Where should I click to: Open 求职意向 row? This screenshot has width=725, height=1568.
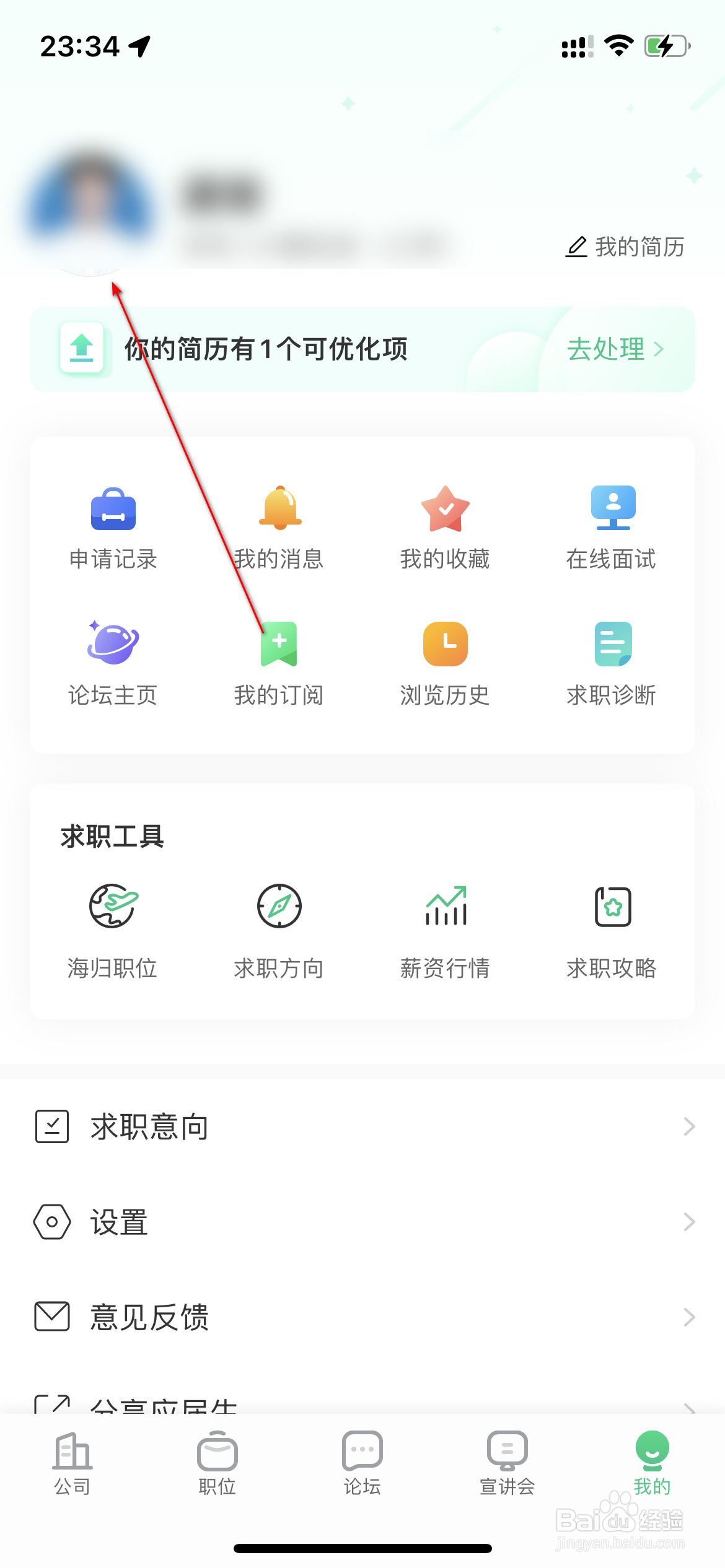(x=362, y=1126)
